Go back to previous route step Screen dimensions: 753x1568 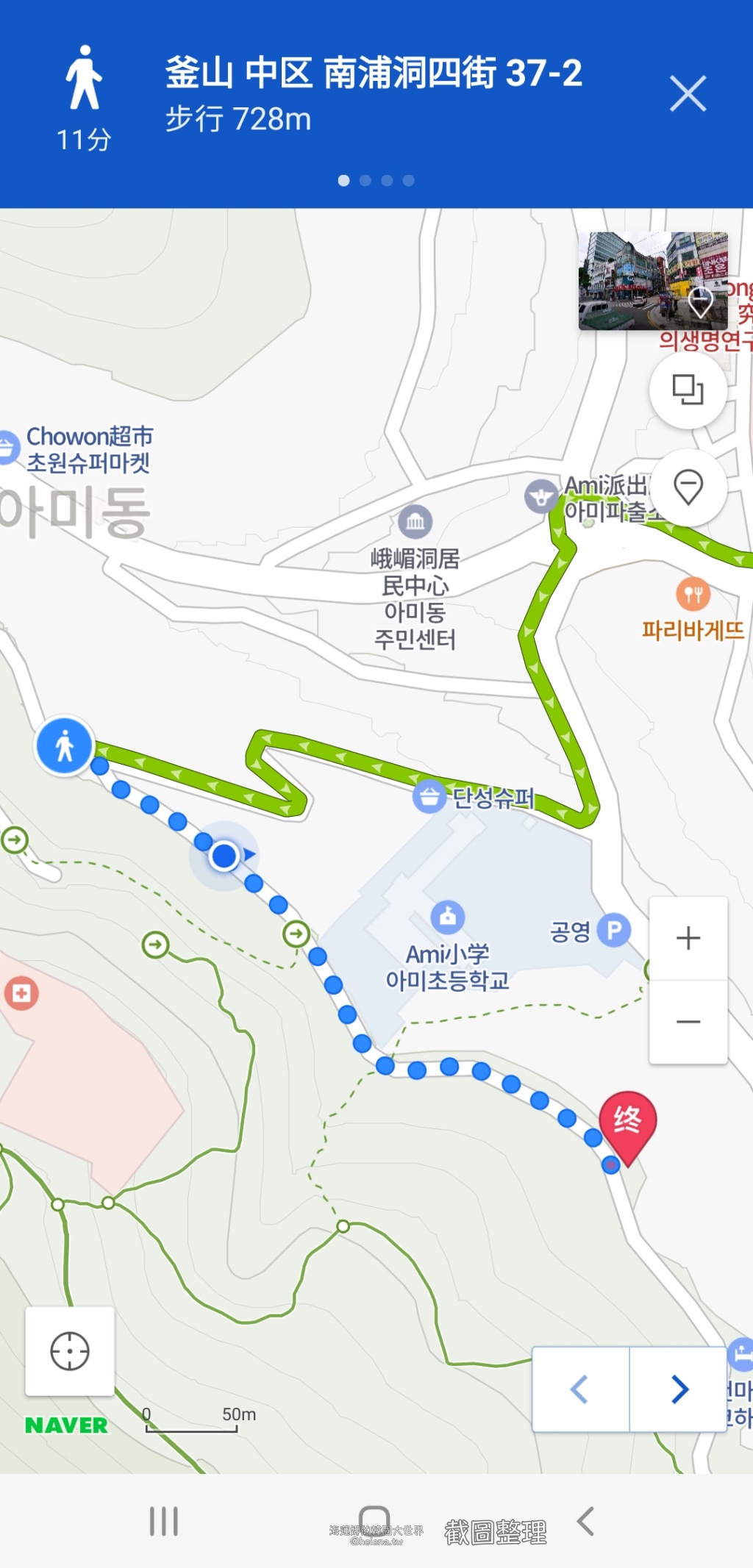point(579,1390)
